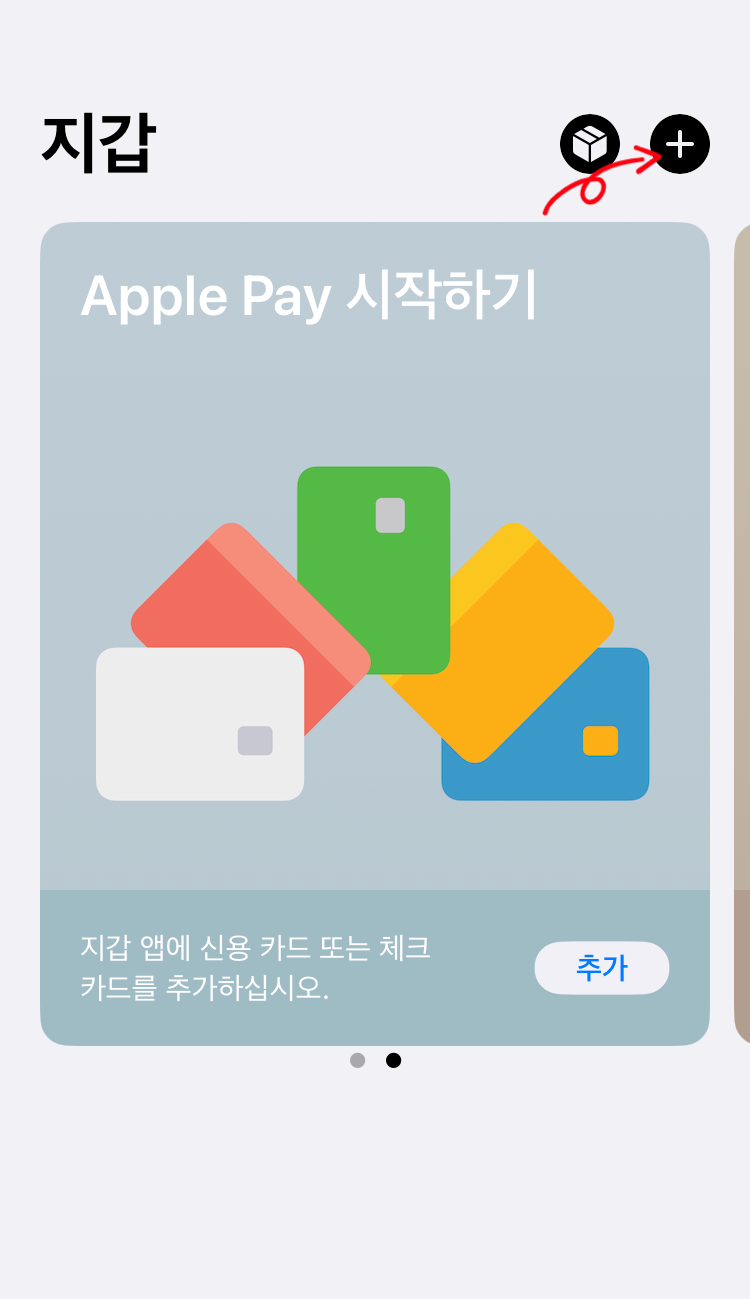
Task: Tap the plus icon to add a card
Action: click(x=680, y=145)
